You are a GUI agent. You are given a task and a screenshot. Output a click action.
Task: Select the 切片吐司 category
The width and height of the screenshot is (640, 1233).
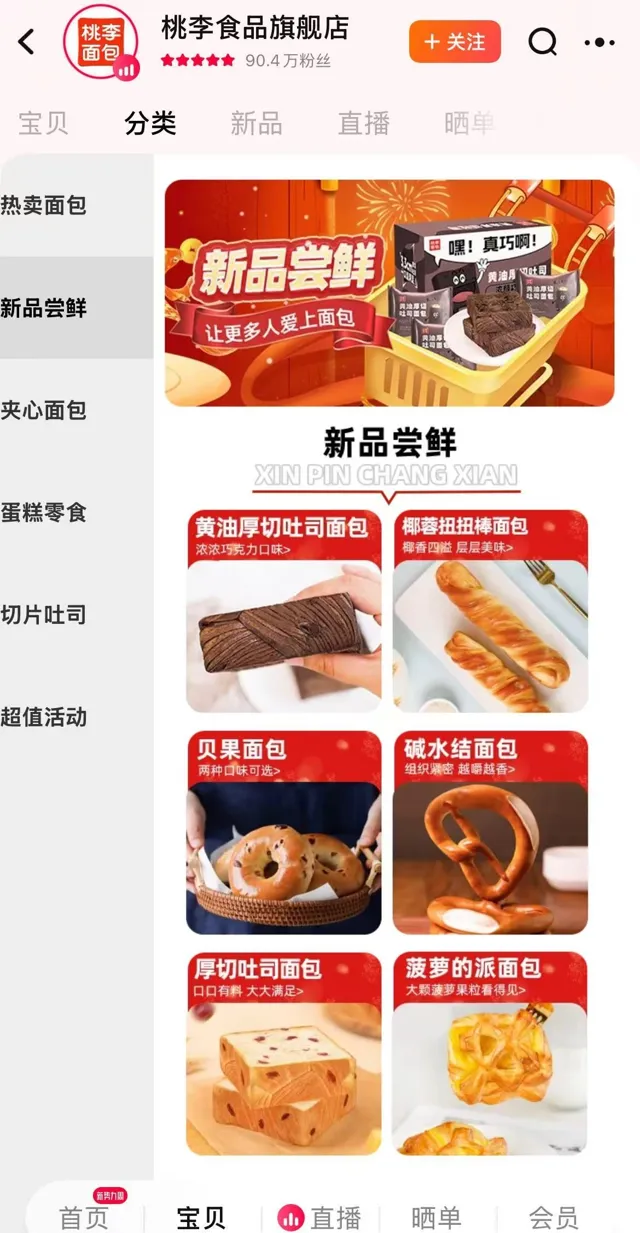pos(44,614)
